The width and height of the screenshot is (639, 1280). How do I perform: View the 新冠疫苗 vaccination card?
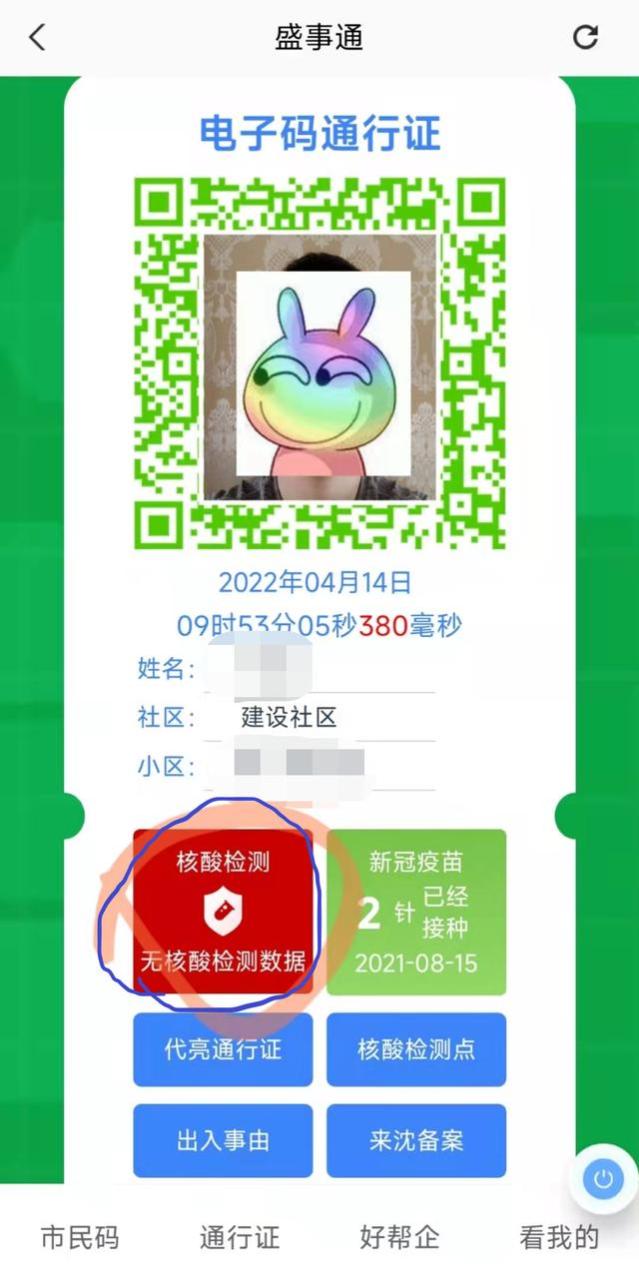(x=416, y=911)
